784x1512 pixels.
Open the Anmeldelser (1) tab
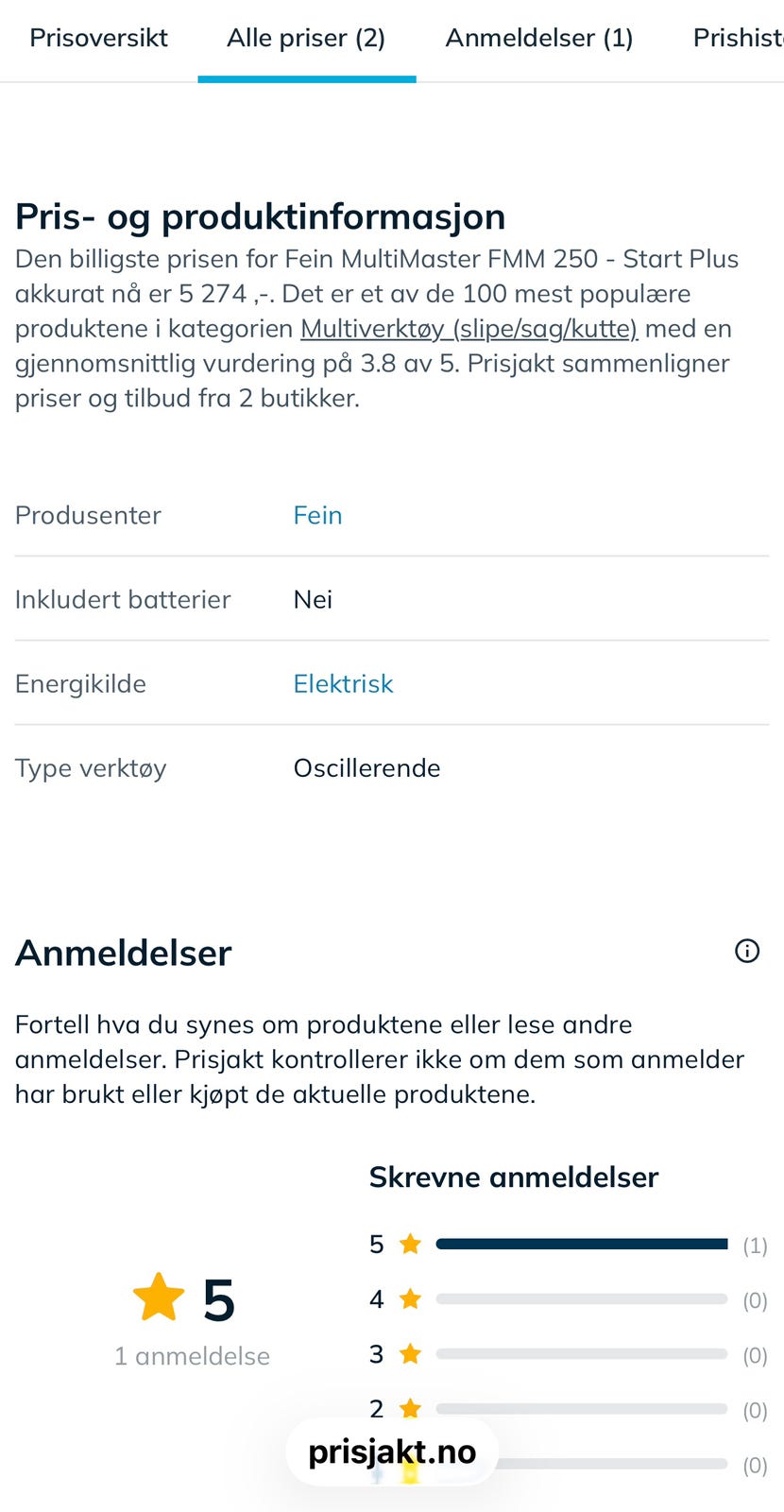click(x=538, y=38)
